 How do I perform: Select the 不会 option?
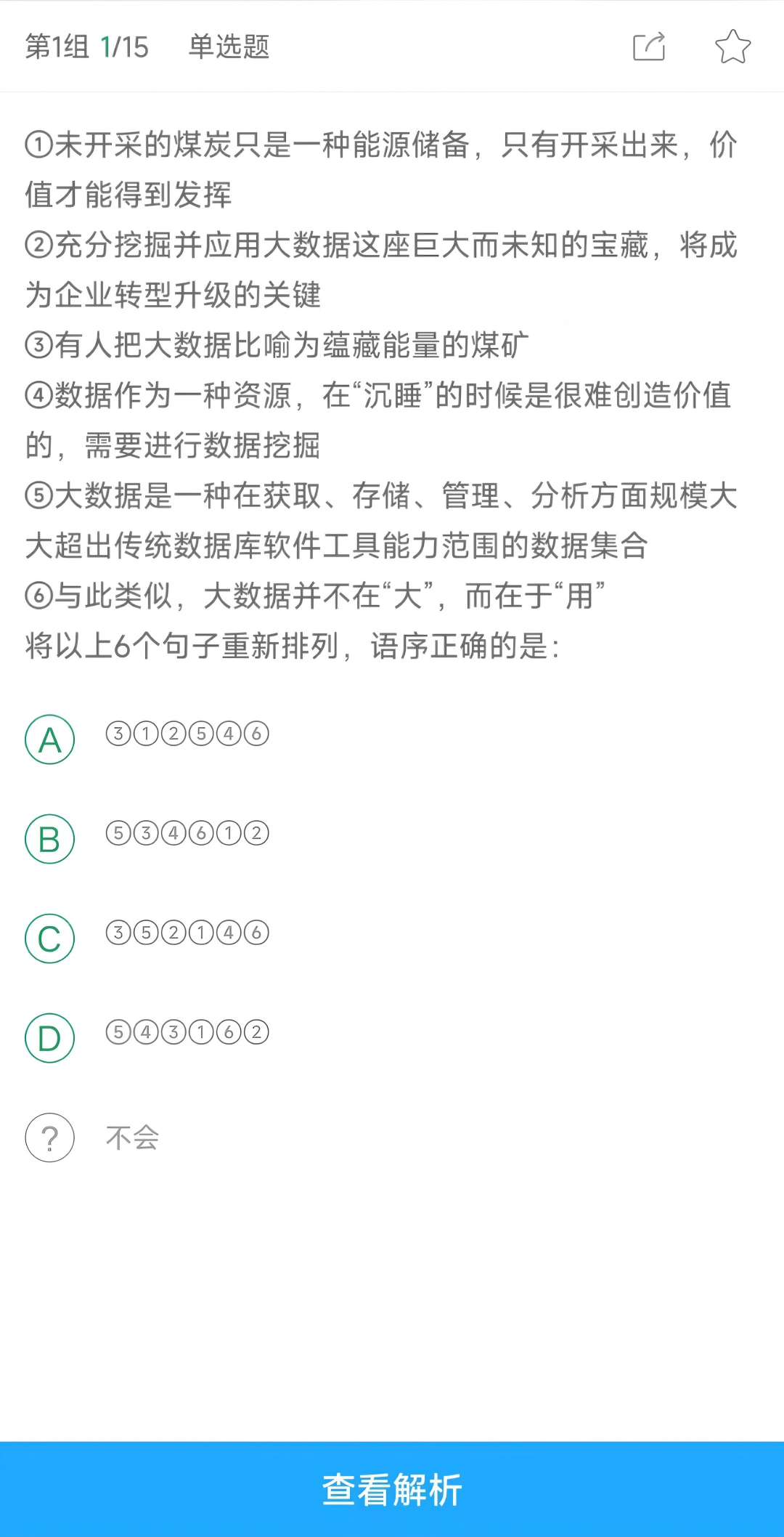50,1137
